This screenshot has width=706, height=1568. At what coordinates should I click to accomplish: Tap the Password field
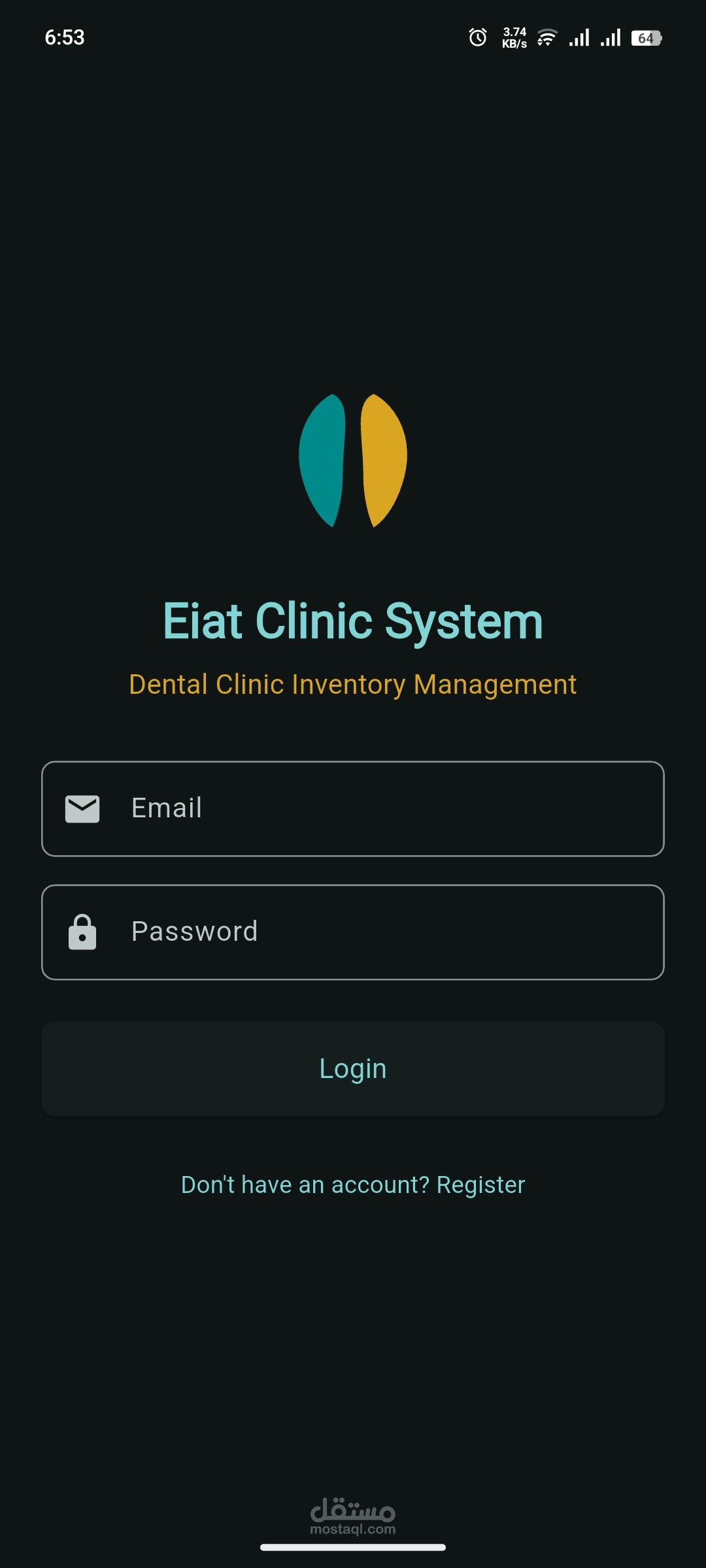[x=353, y=932]
